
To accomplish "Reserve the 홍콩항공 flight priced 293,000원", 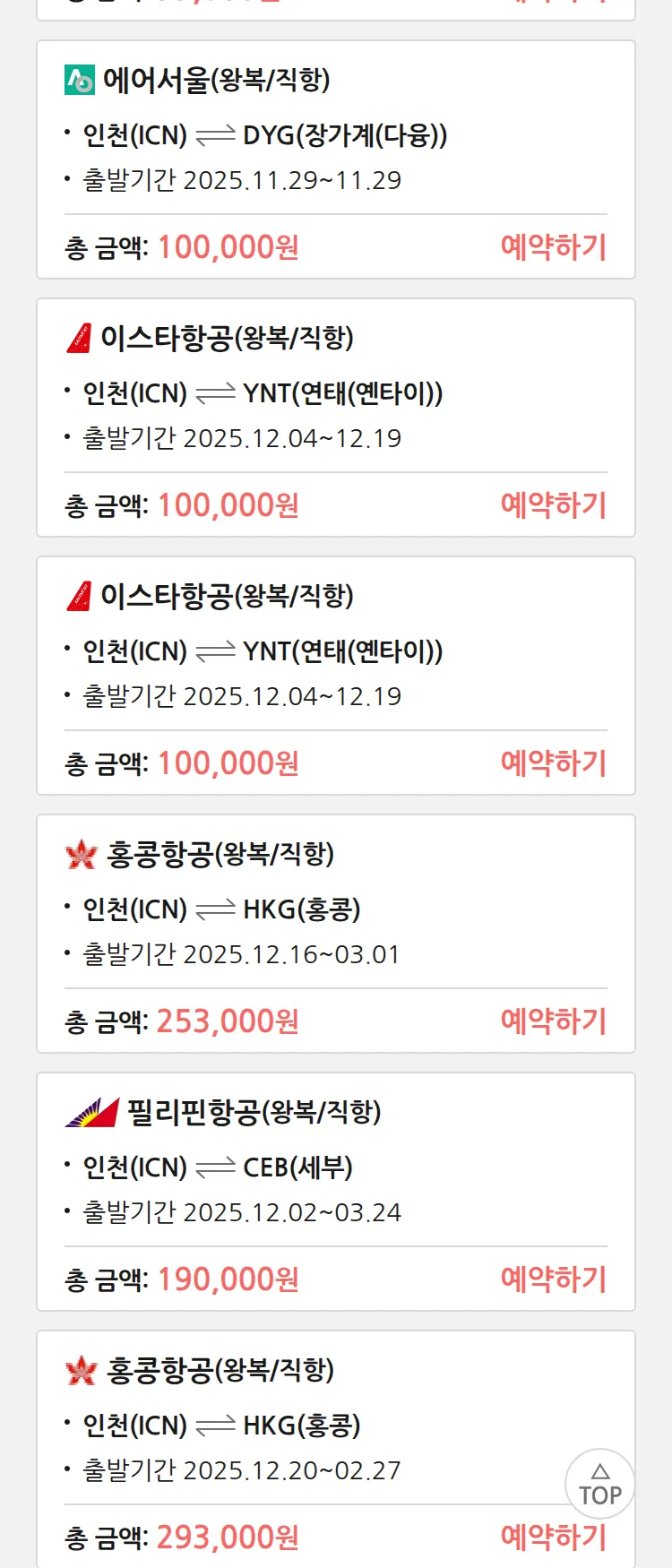I will click(x=553, y=1538).
